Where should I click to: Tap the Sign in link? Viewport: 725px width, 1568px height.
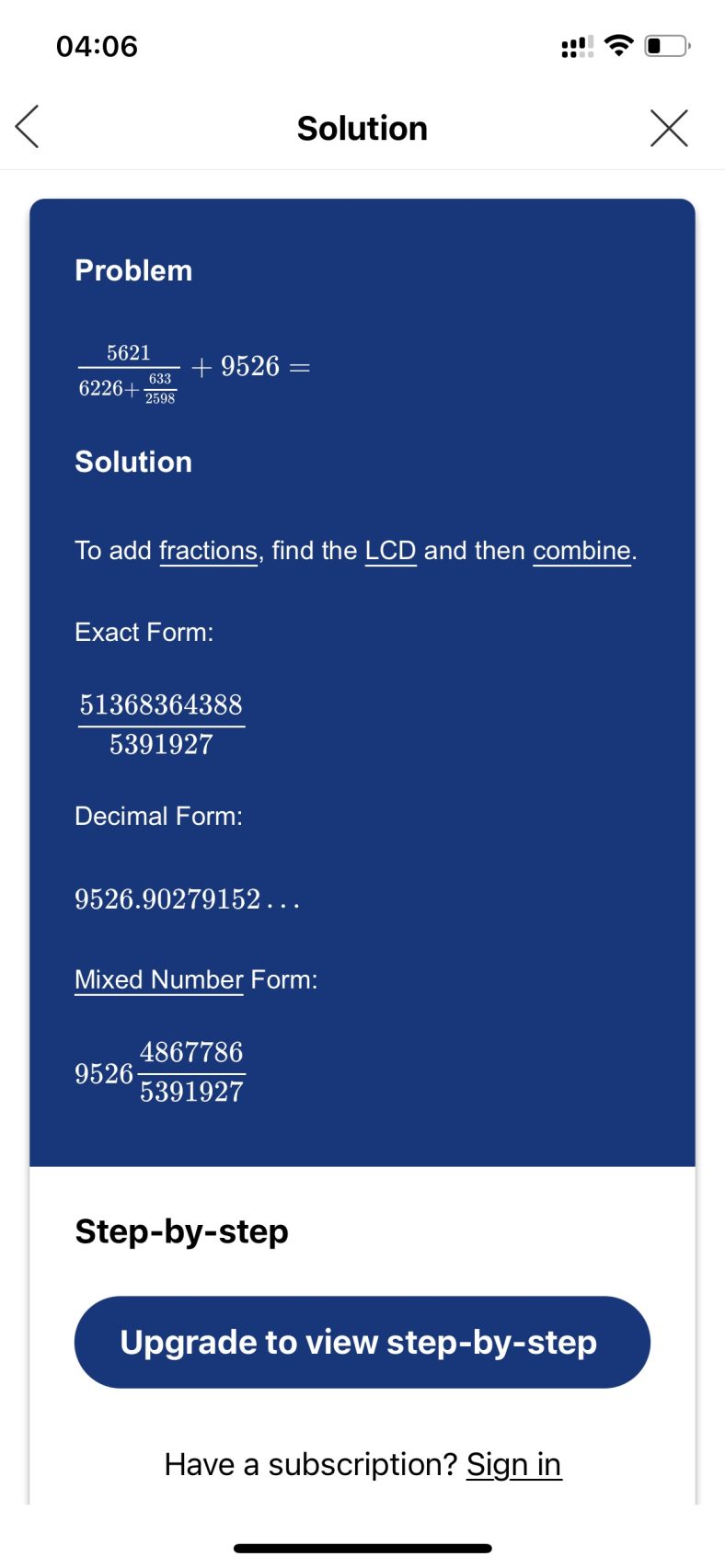pos(513,1463)
